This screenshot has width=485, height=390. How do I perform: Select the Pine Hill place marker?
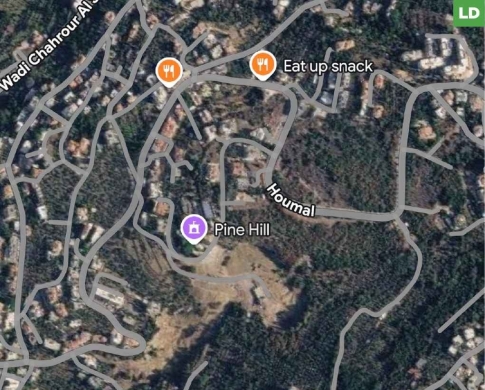194,229
